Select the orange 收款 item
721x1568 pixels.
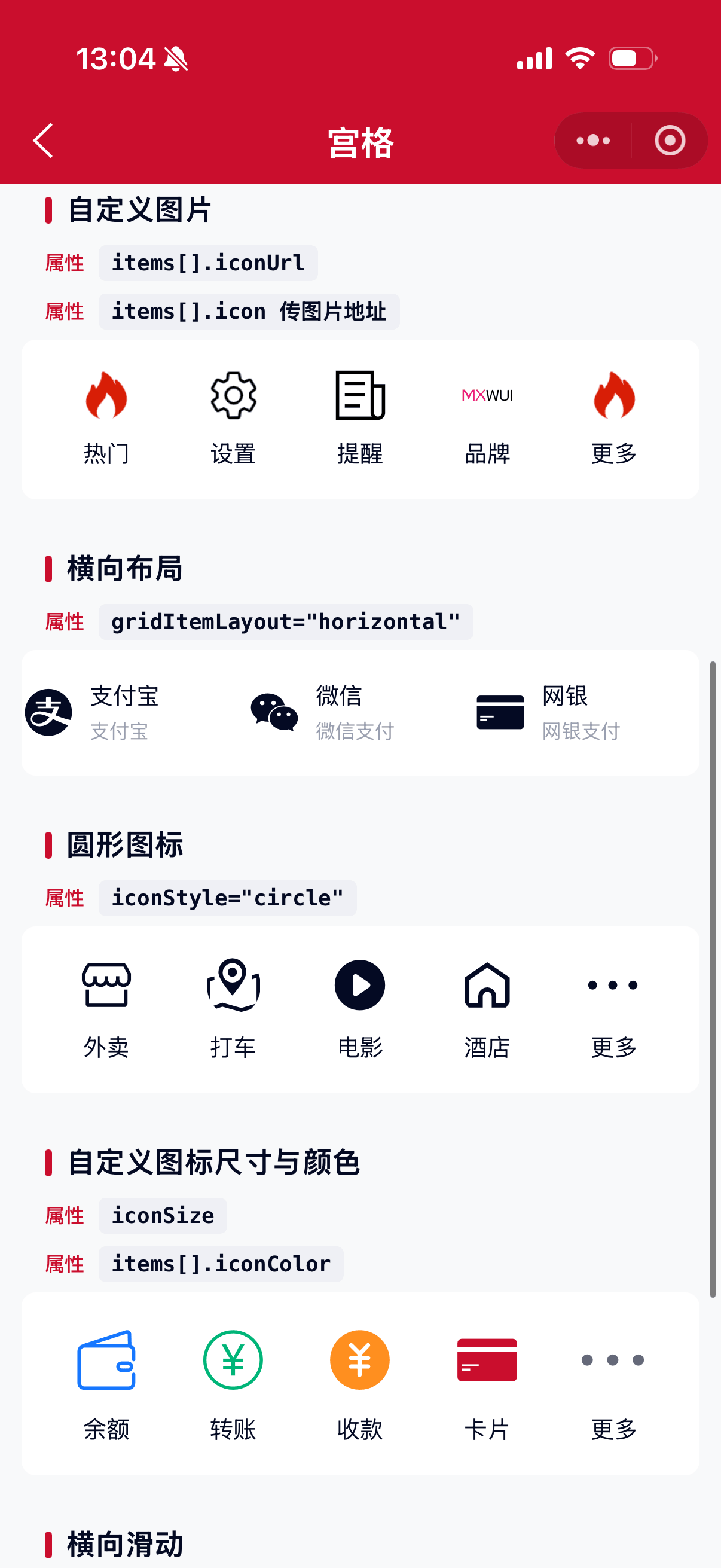click(x=360, y=1386)
